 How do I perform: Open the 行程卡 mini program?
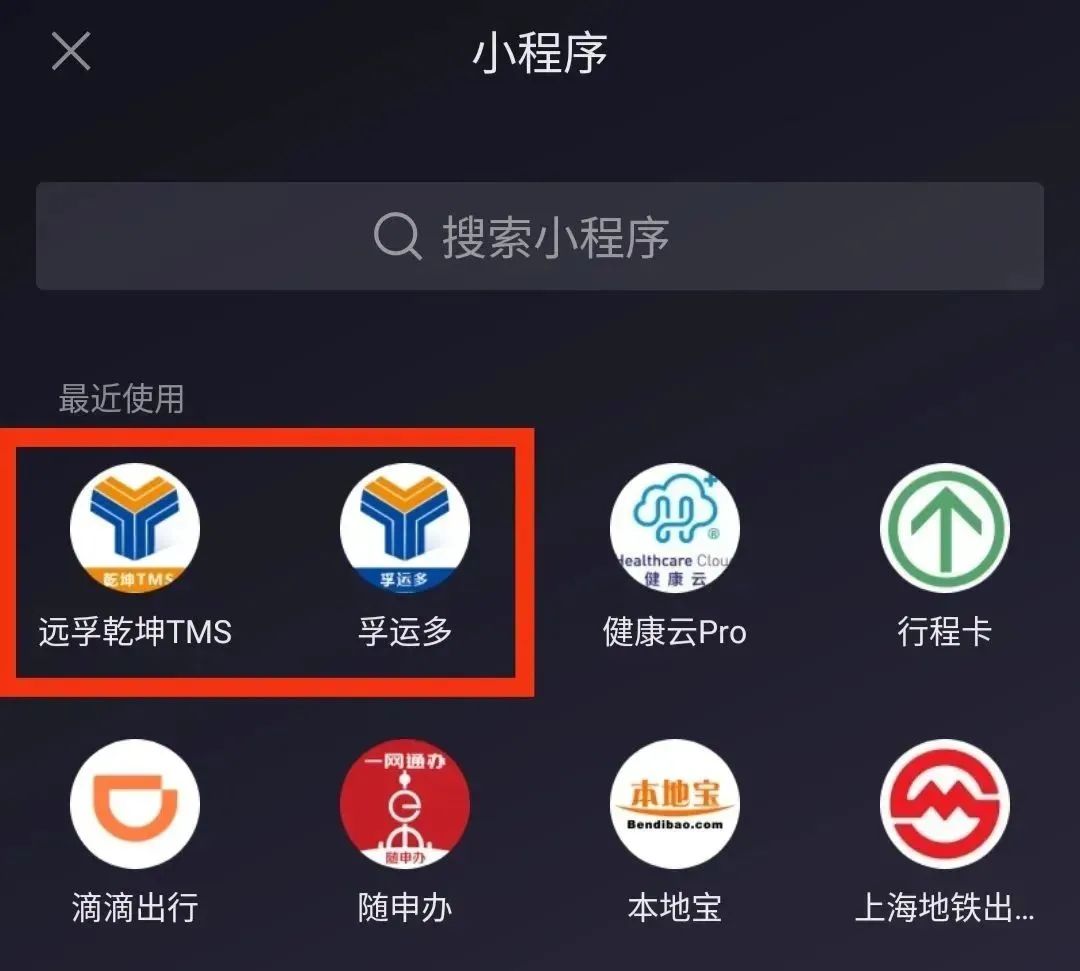pos(945,528)
